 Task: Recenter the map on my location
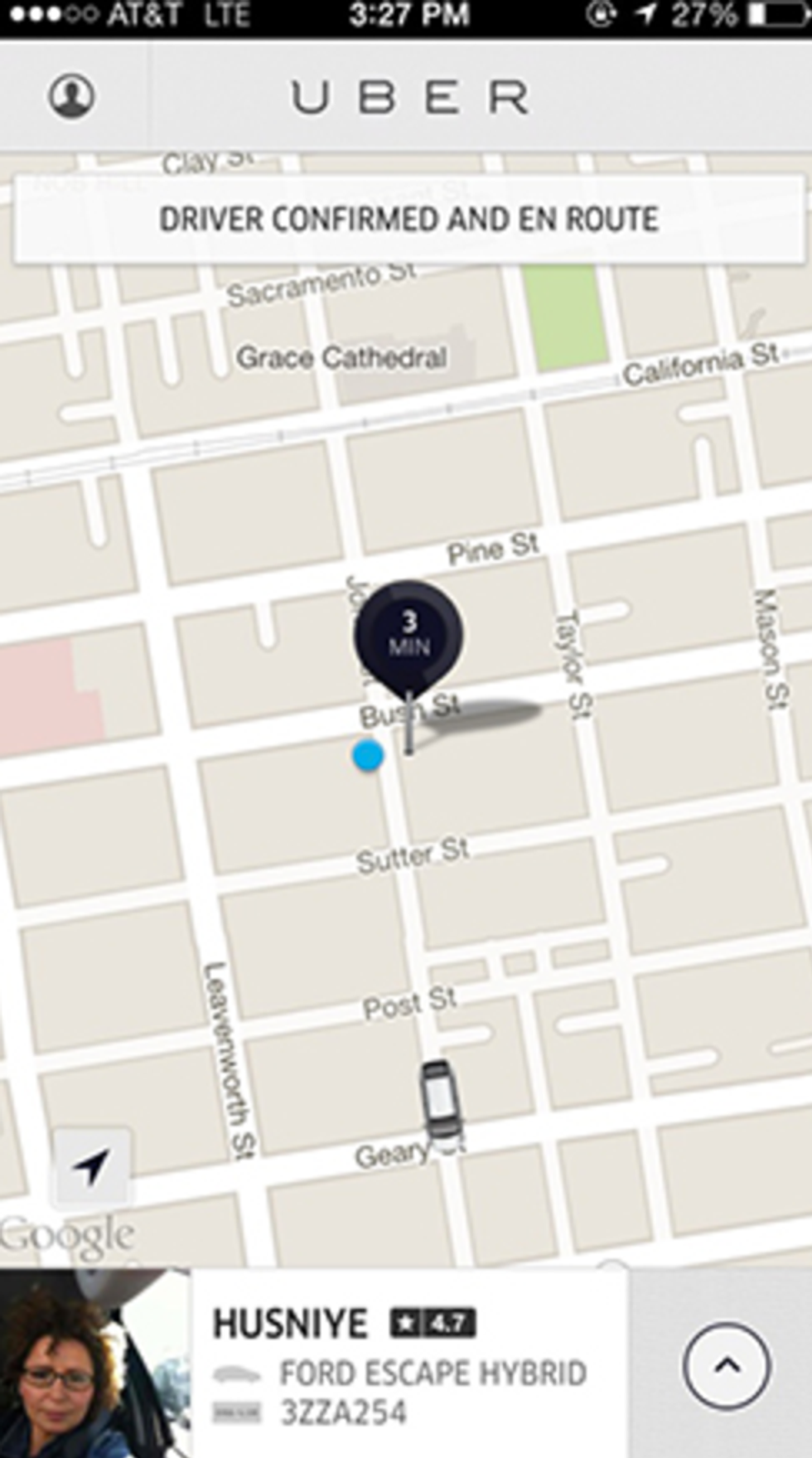click(x=91, y=1166)
